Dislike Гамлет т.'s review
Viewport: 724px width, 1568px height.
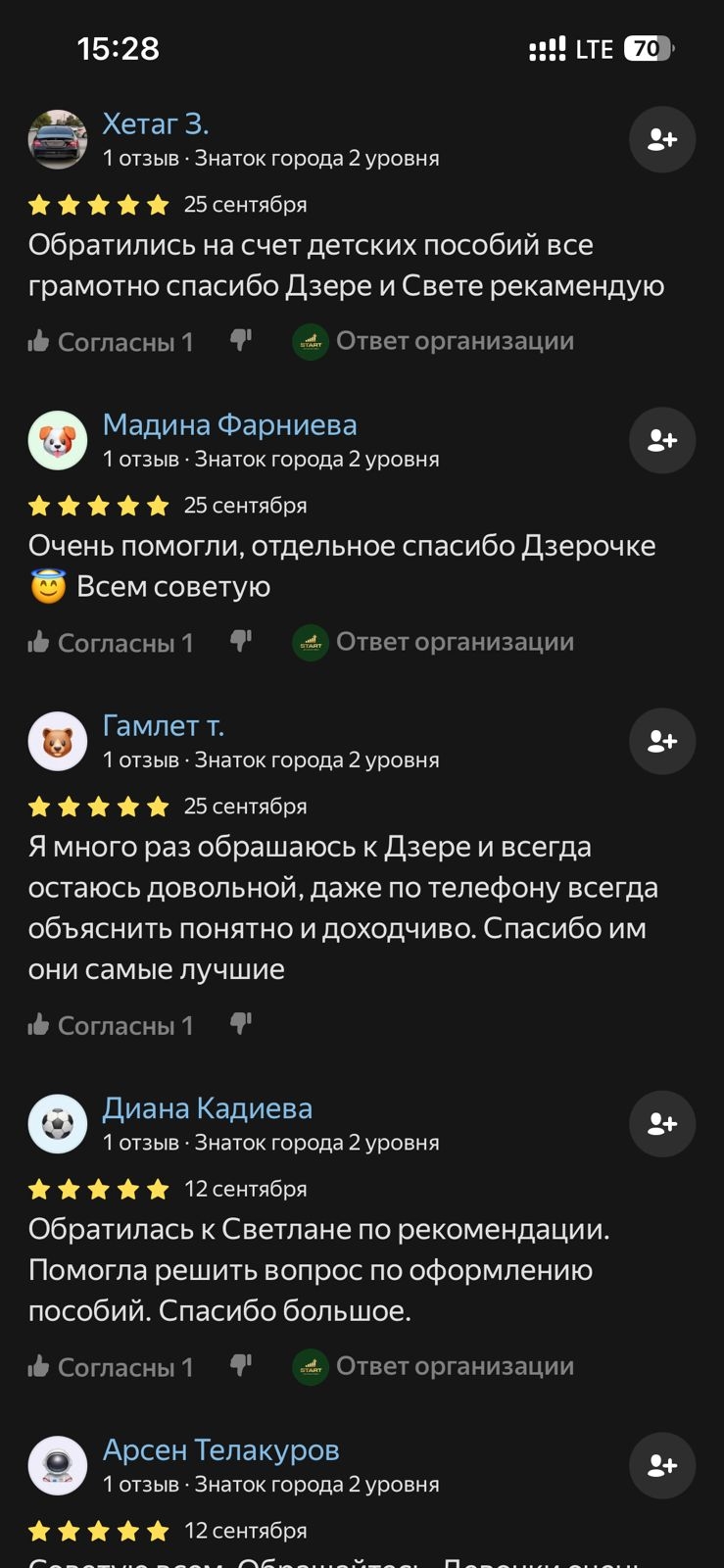(241, 1024)
